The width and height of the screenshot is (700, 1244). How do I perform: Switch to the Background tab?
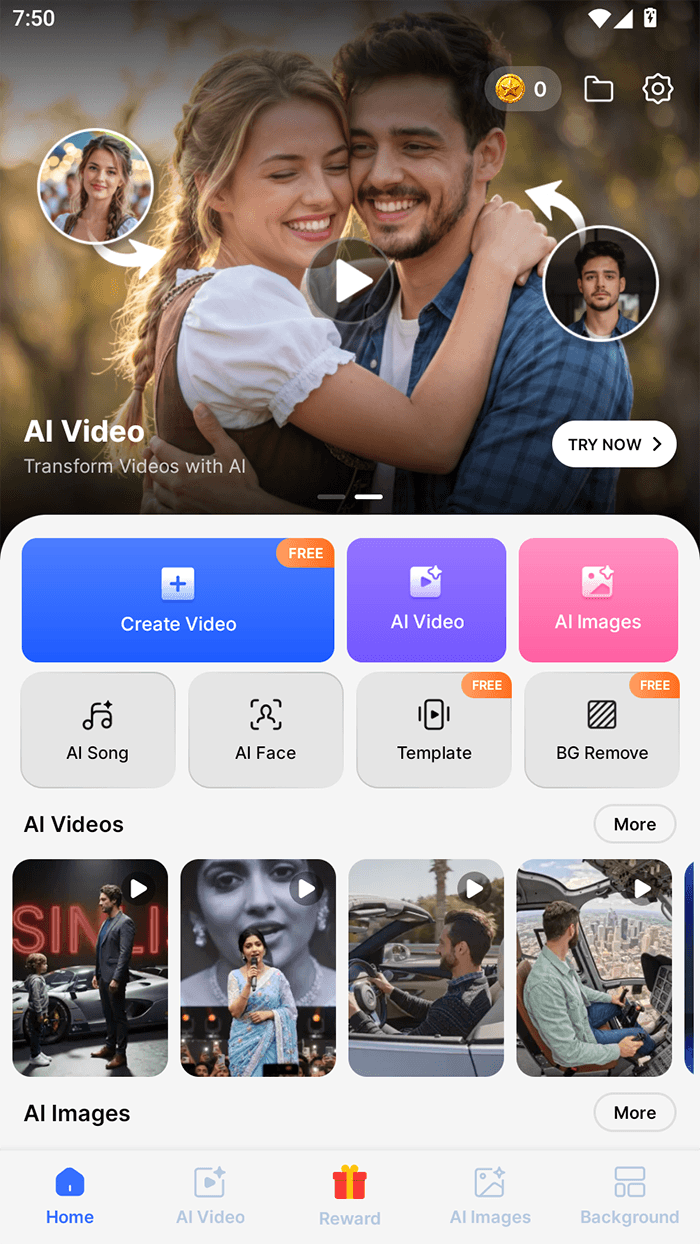point(630,1196)
